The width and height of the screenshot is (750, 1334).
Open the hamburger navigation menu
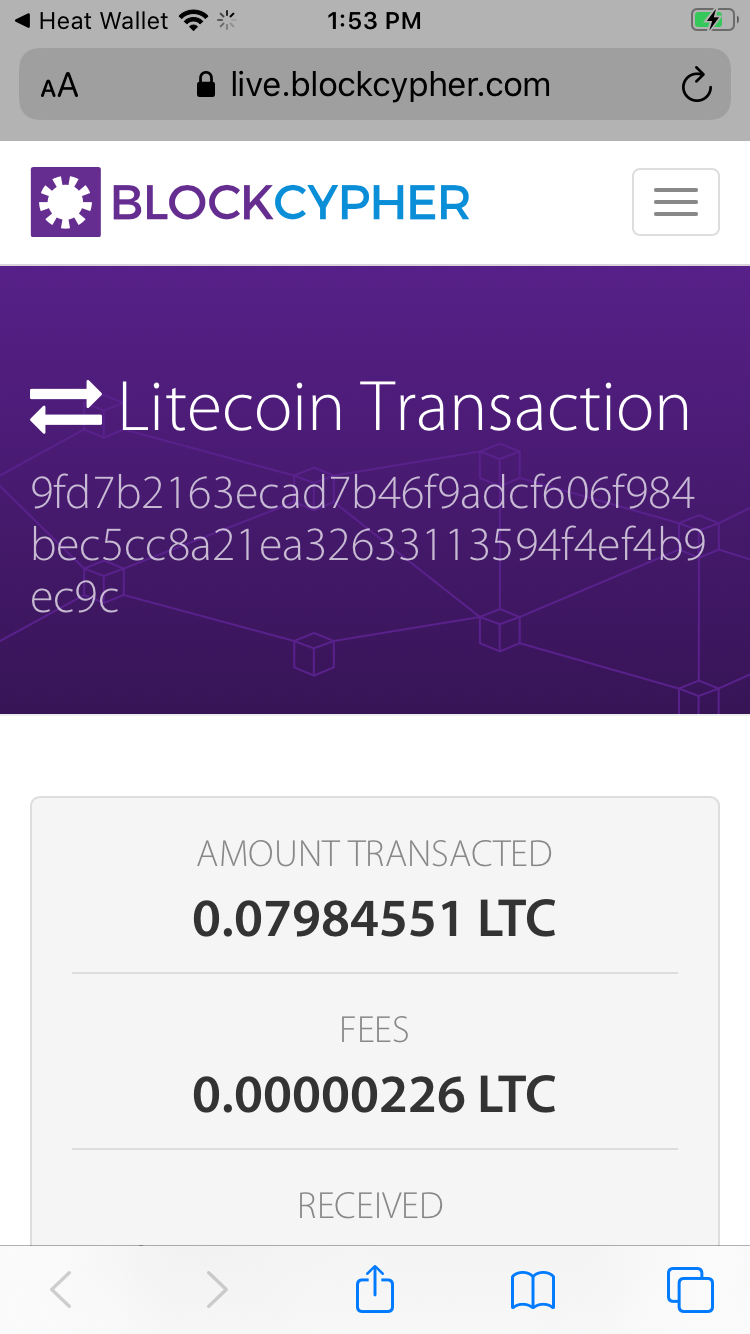[x=676, y=202]
